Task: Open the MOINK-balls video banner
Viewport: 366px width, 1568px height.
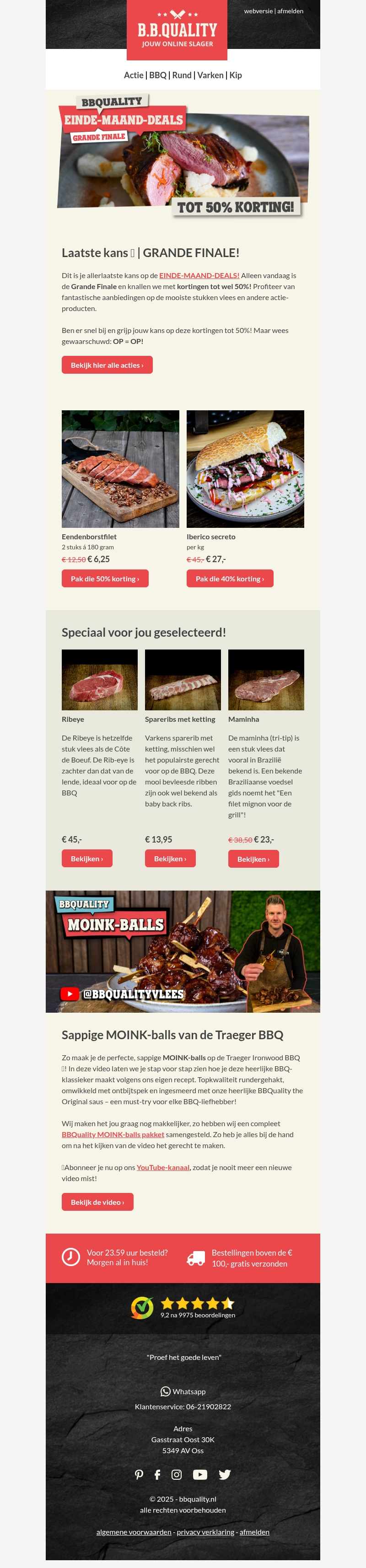Action: coord(183,951)
